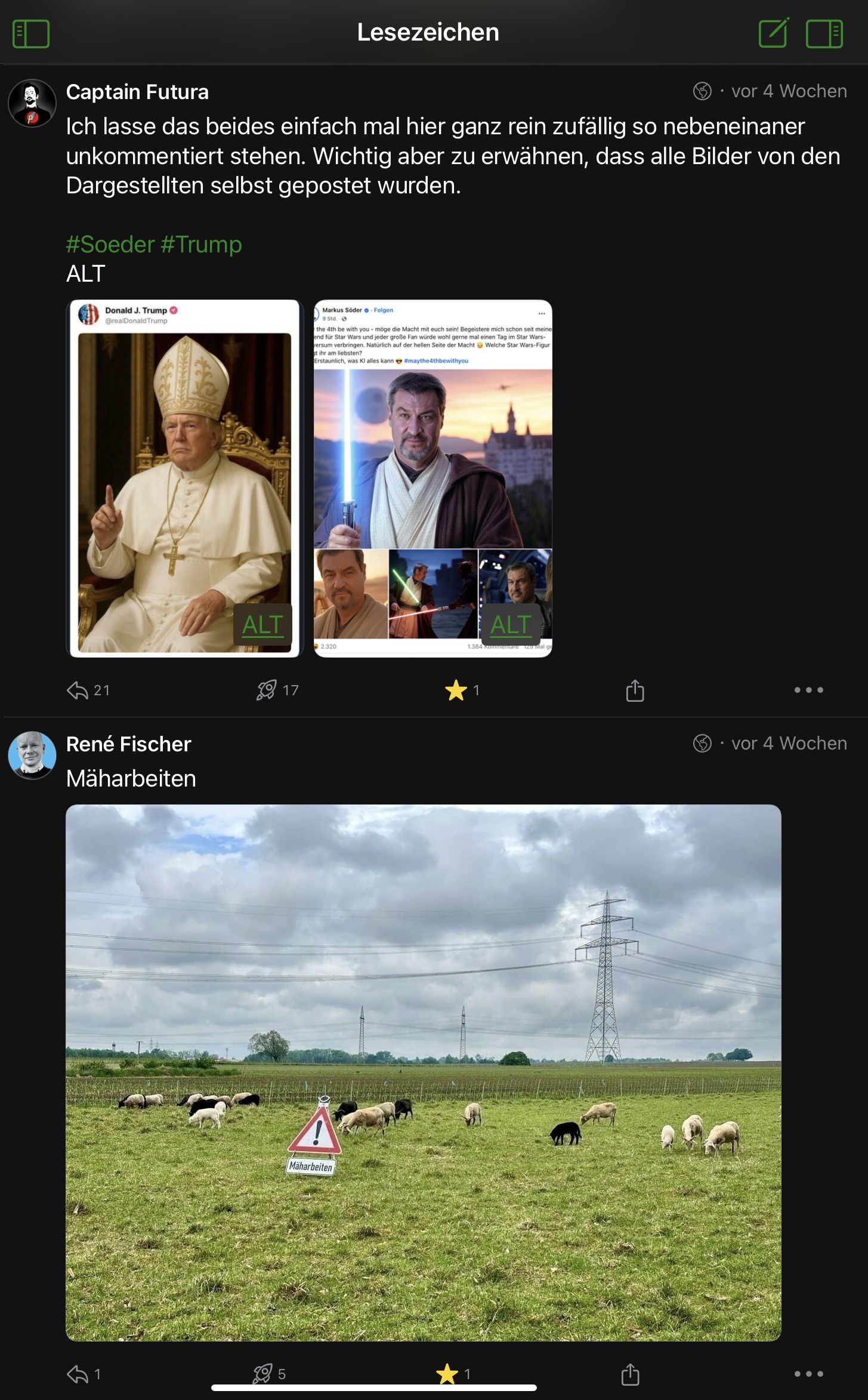868x1400 pixels.
Task: Open the Markus Söder screenshot image
Action: point(433,465)
